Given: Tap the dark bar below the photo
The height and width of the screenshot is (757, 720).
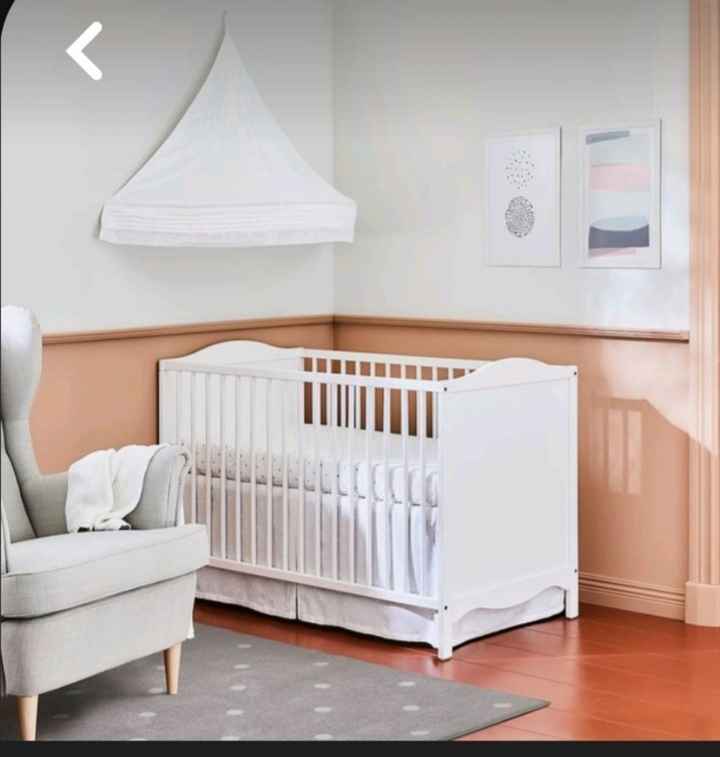Looking at the screenshot, I should point(360,750).
